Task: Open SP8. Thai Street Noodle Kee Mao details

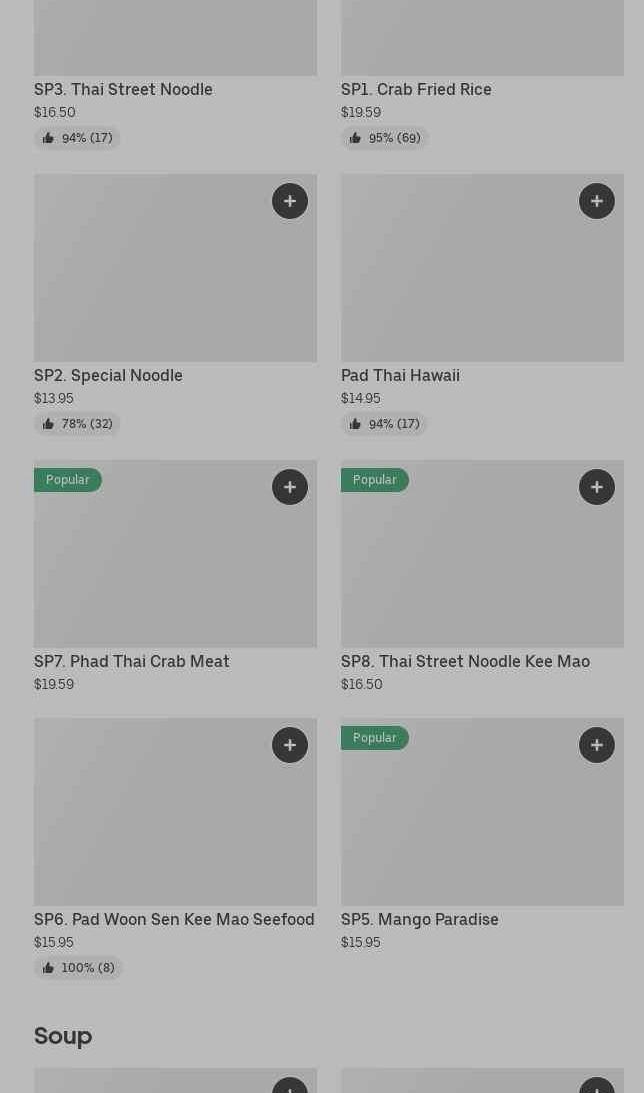Action: (x=465, y=661)
